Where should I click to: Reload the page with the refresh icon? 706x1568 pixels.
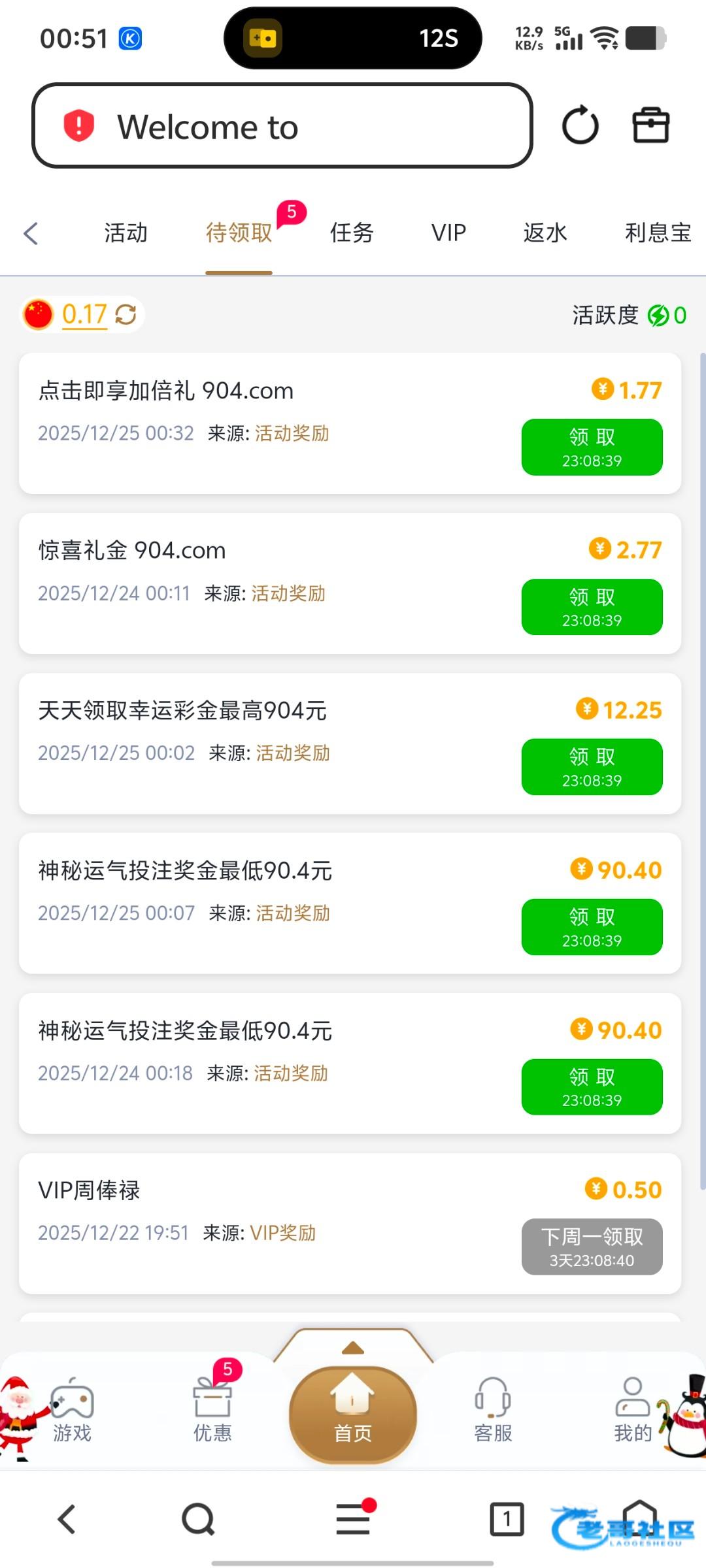580,125
